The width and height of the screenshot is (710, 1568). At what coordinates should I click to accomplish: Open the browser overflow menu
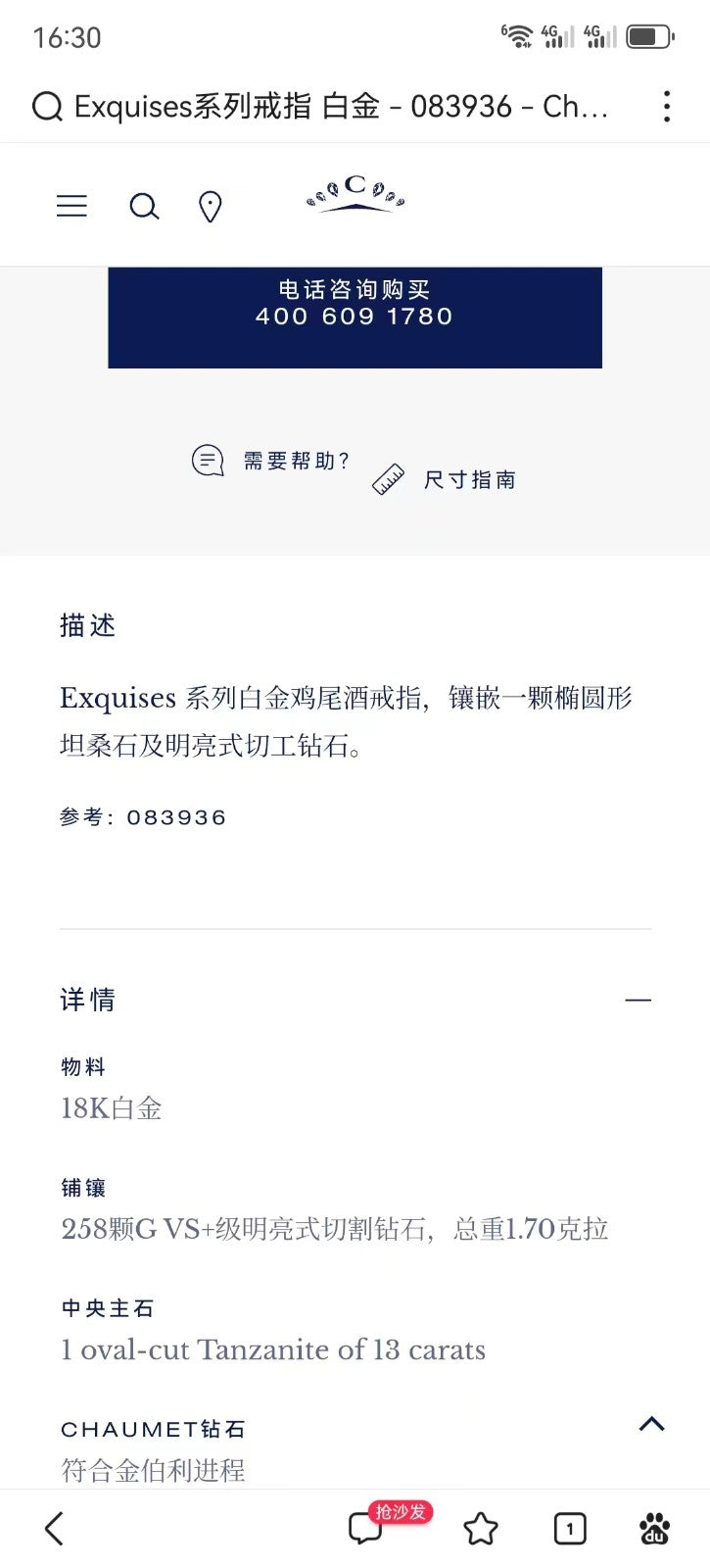pyautogui.click(x=667, y=106)
